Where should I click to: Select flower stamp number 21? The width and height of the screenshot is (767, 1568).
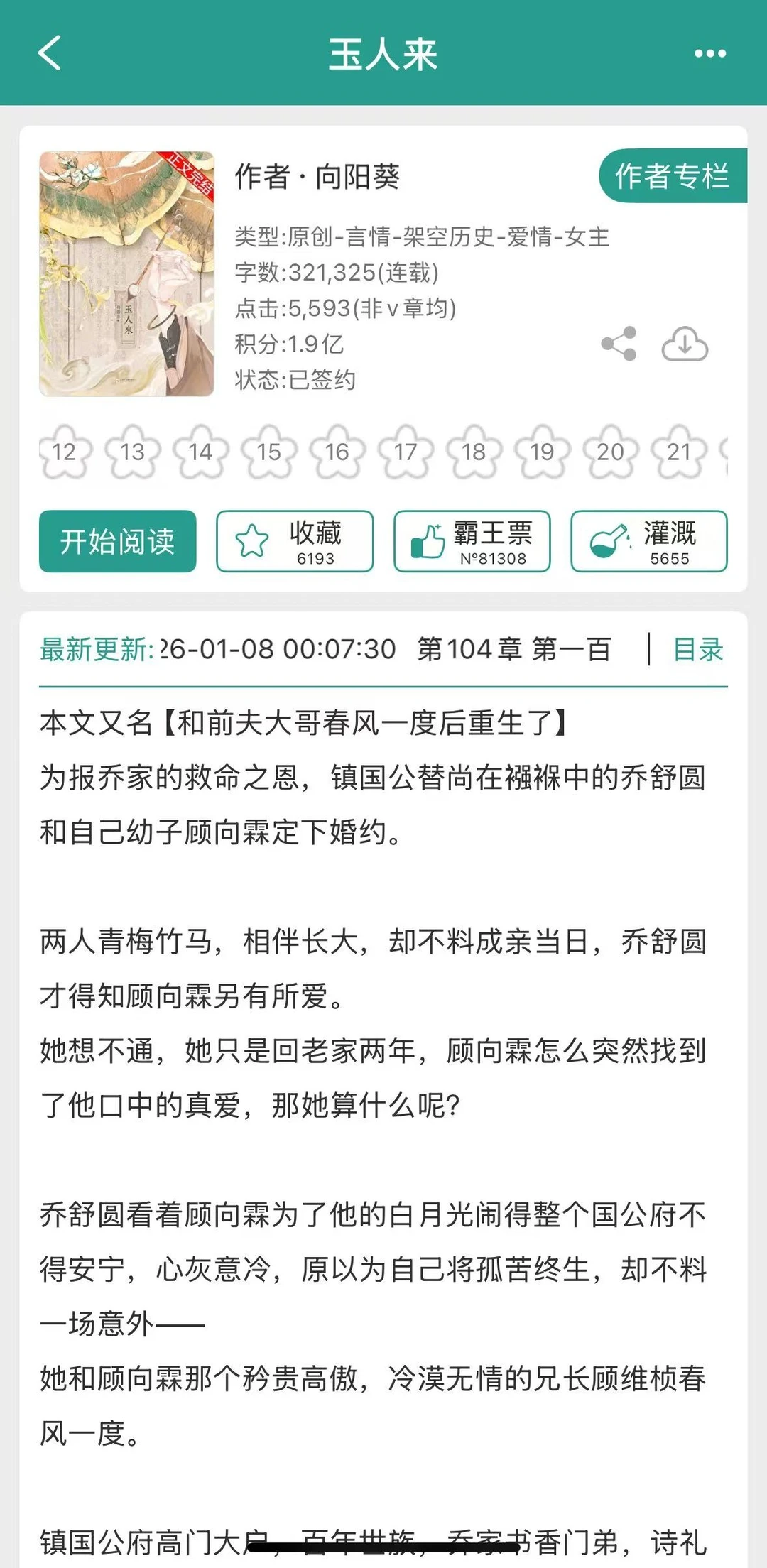point(680,452)
